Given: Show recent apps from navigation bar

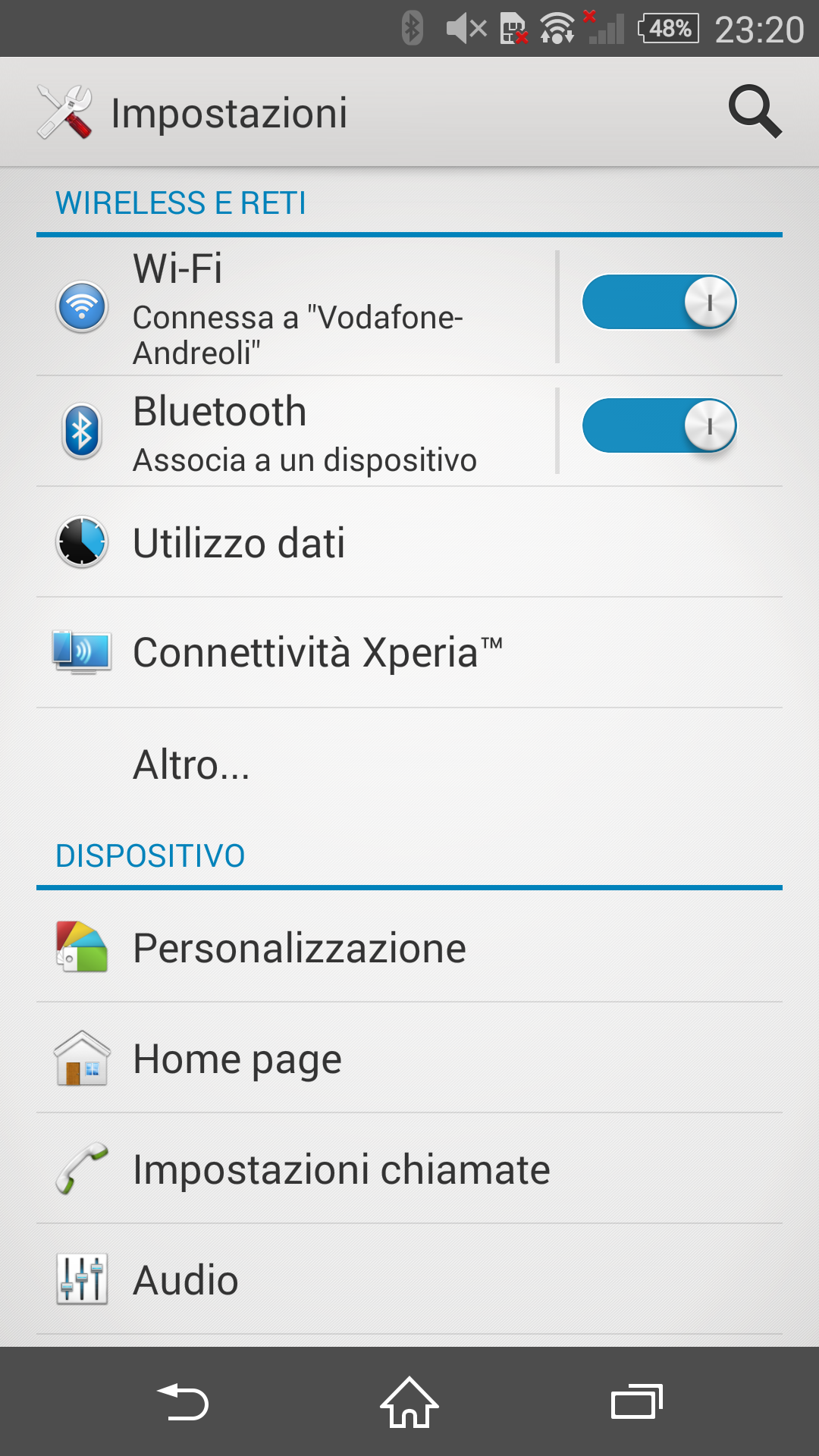Looking at the screenshot, I should pos(637,1402).
